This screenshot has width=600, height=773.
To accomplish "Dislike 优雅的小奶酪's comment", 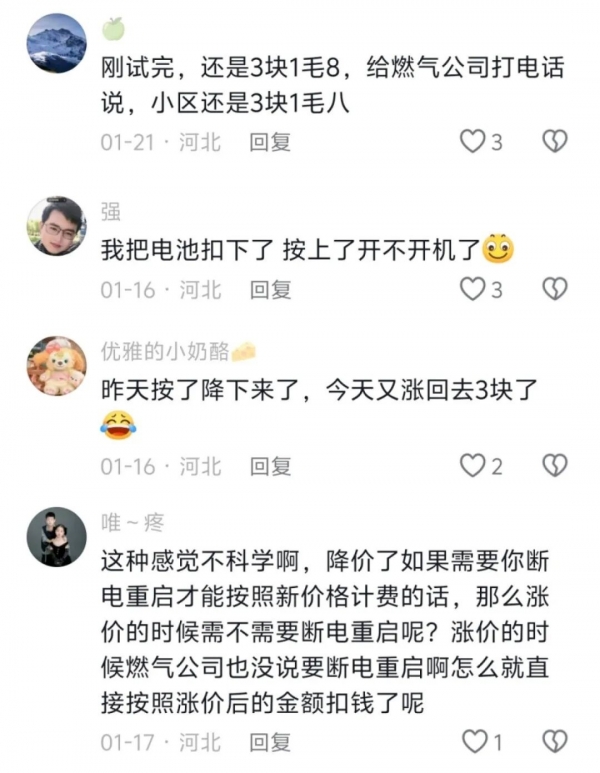I will [554, 465].
